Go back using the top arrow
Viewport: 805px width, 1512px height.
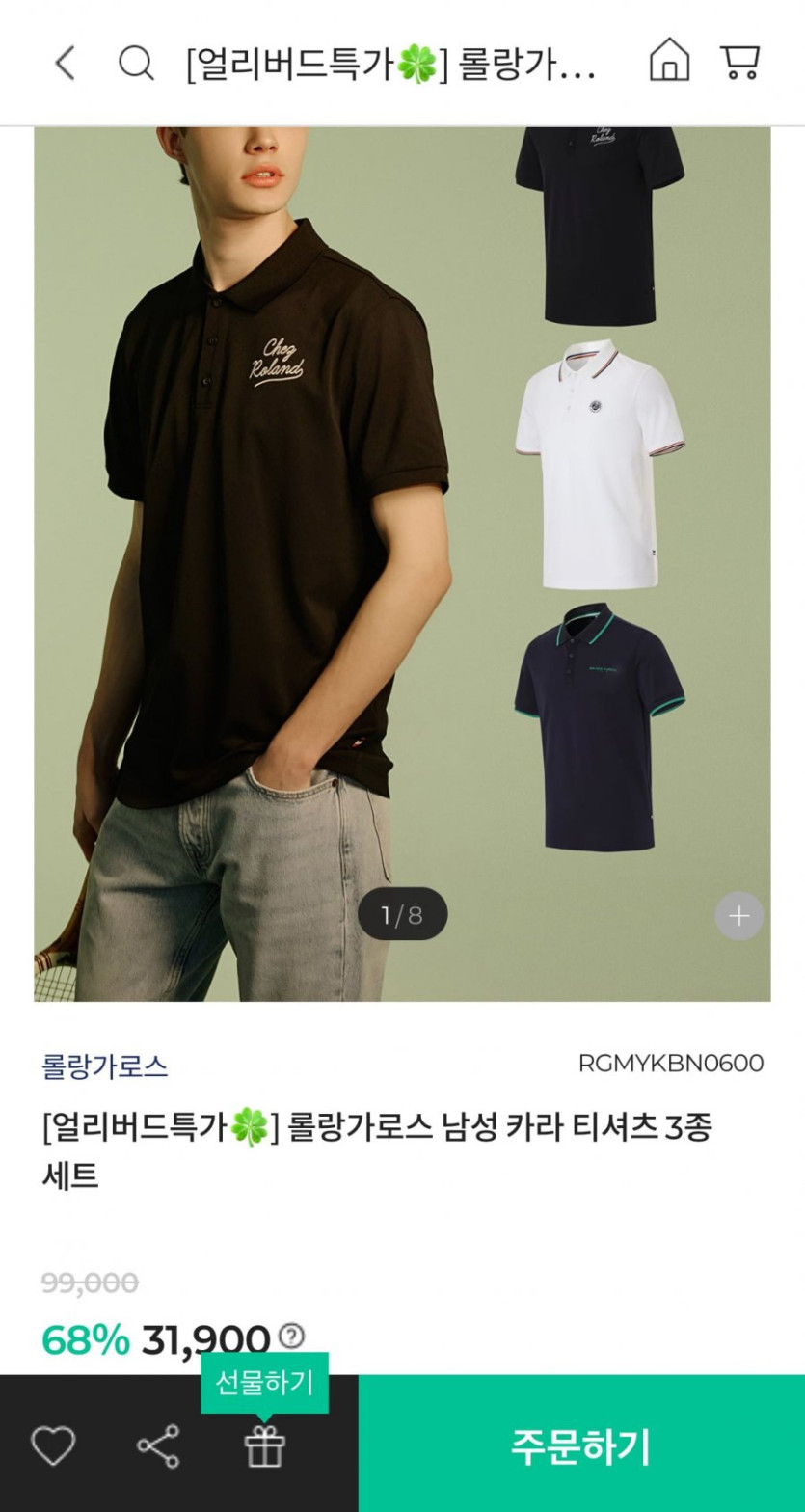pyautogui.click(x=64, y=64)
